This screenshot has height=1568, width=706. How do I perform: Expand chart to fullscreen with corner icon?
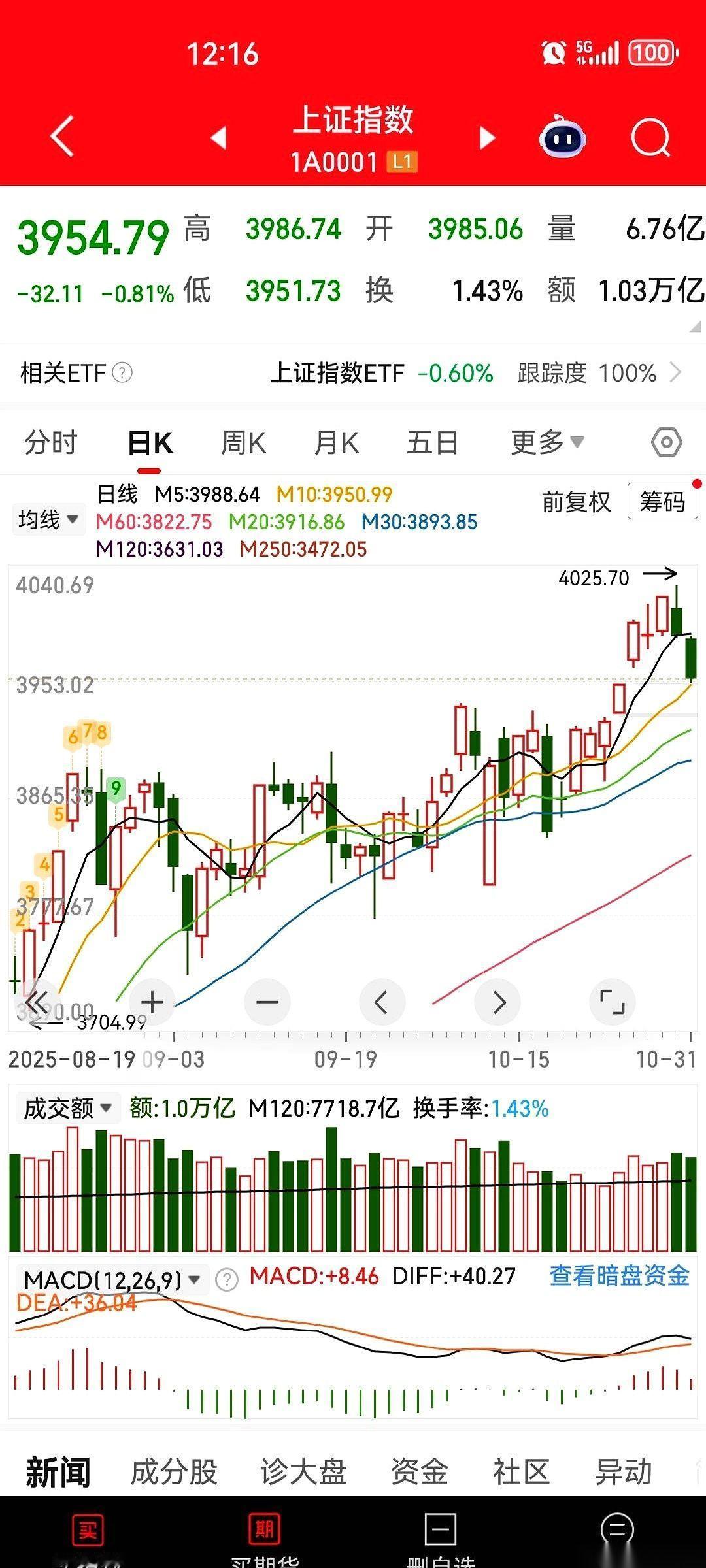[x=613, y=1002]
